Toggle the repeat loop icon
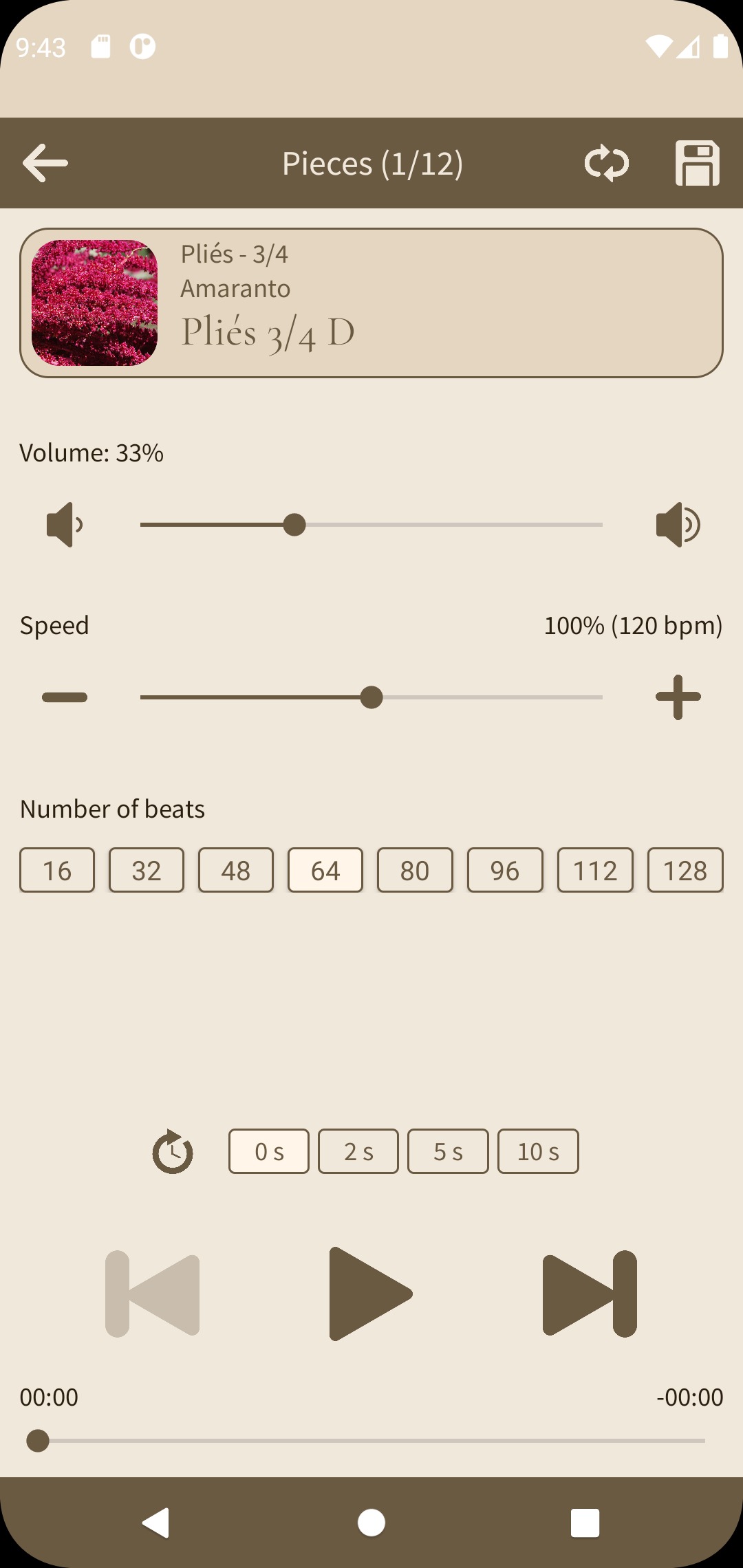The width and height of the screenshot is (743, 1568). (x=607, y=163)
